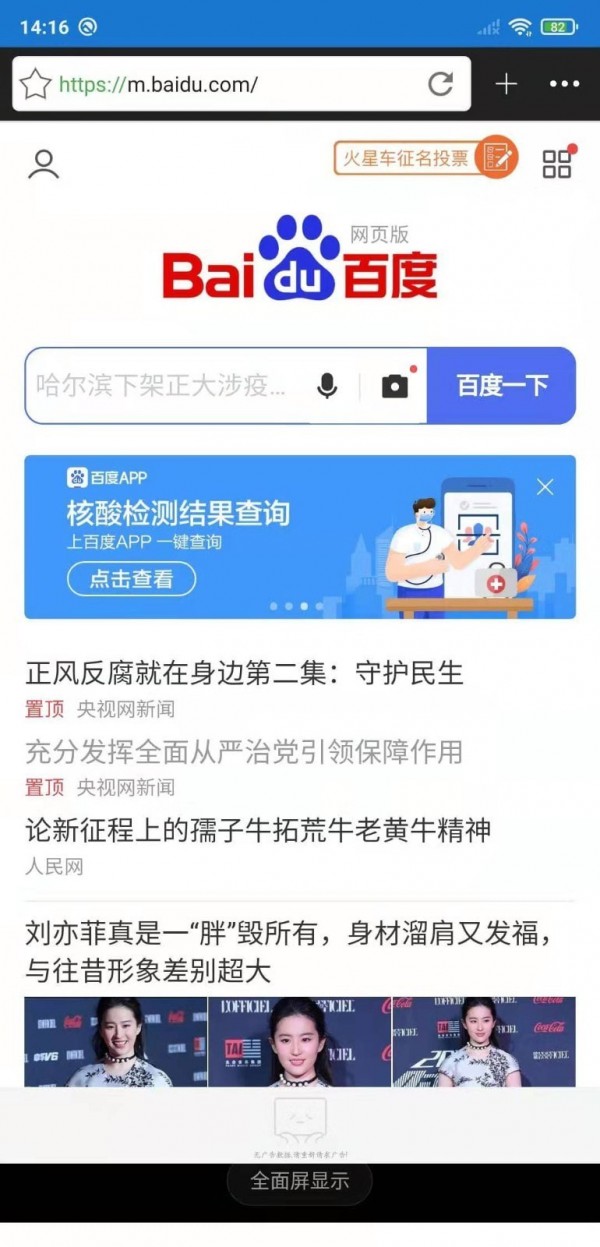Search by image with the camera icon
600x1247 pixels.
tap(395, 386)
